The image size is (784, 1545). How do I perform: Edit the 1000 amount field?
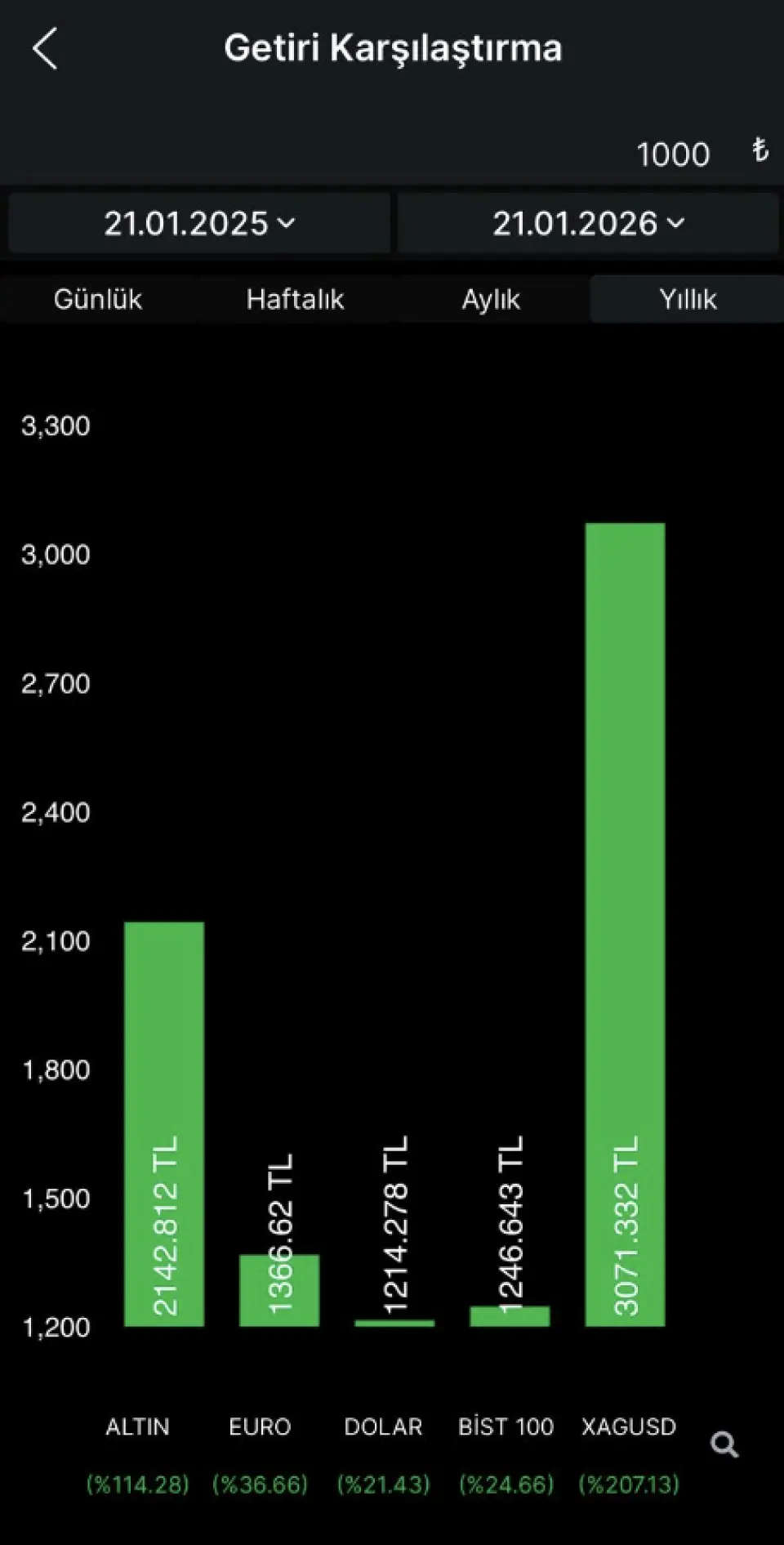pyautogui.click(x=672, y=154)
